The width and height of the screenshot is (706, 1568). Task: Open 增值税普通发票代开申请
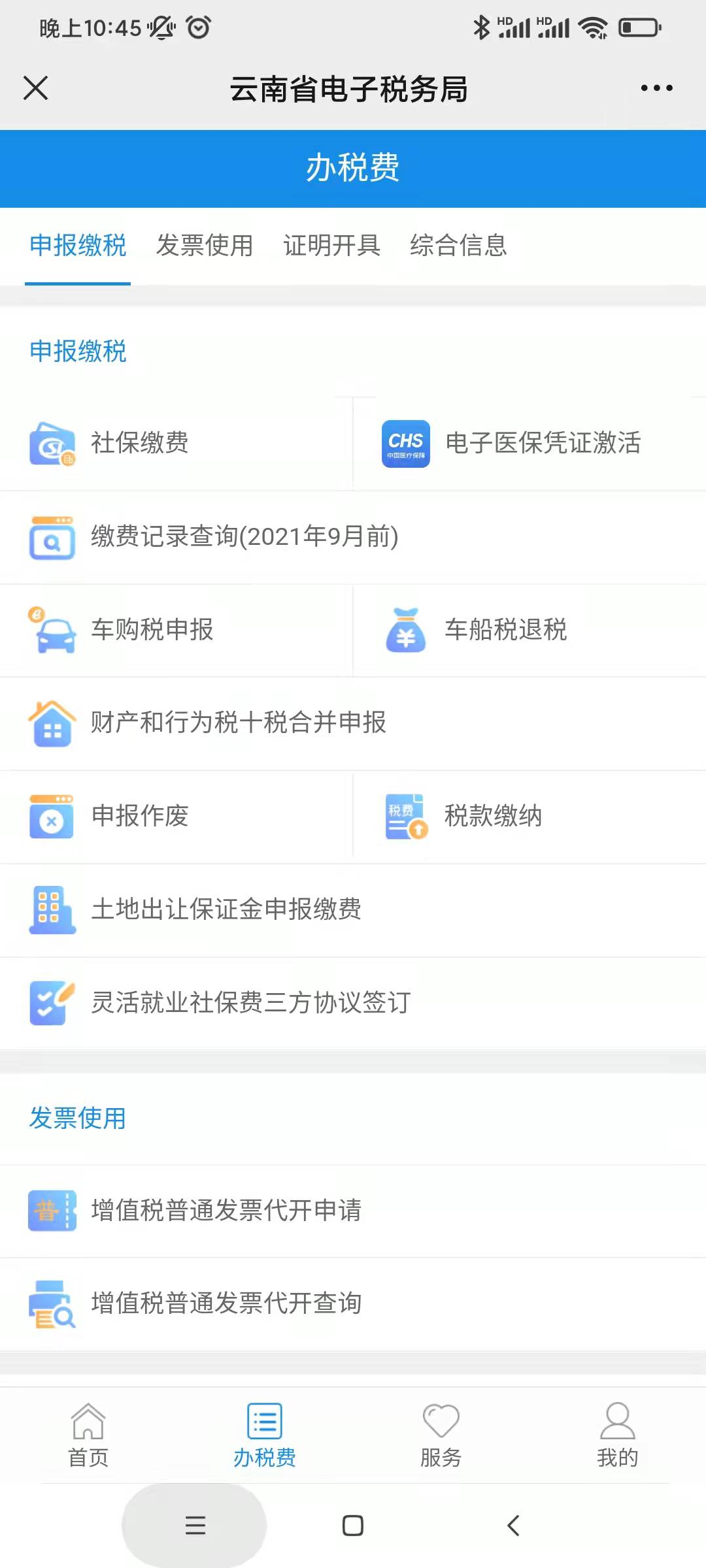click(x=353, y=1211)
